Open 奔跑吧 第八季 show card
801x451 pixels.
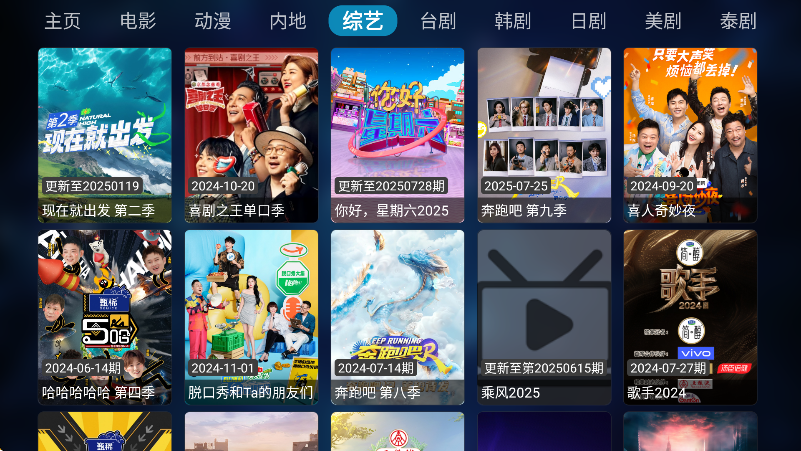[397, 317]
